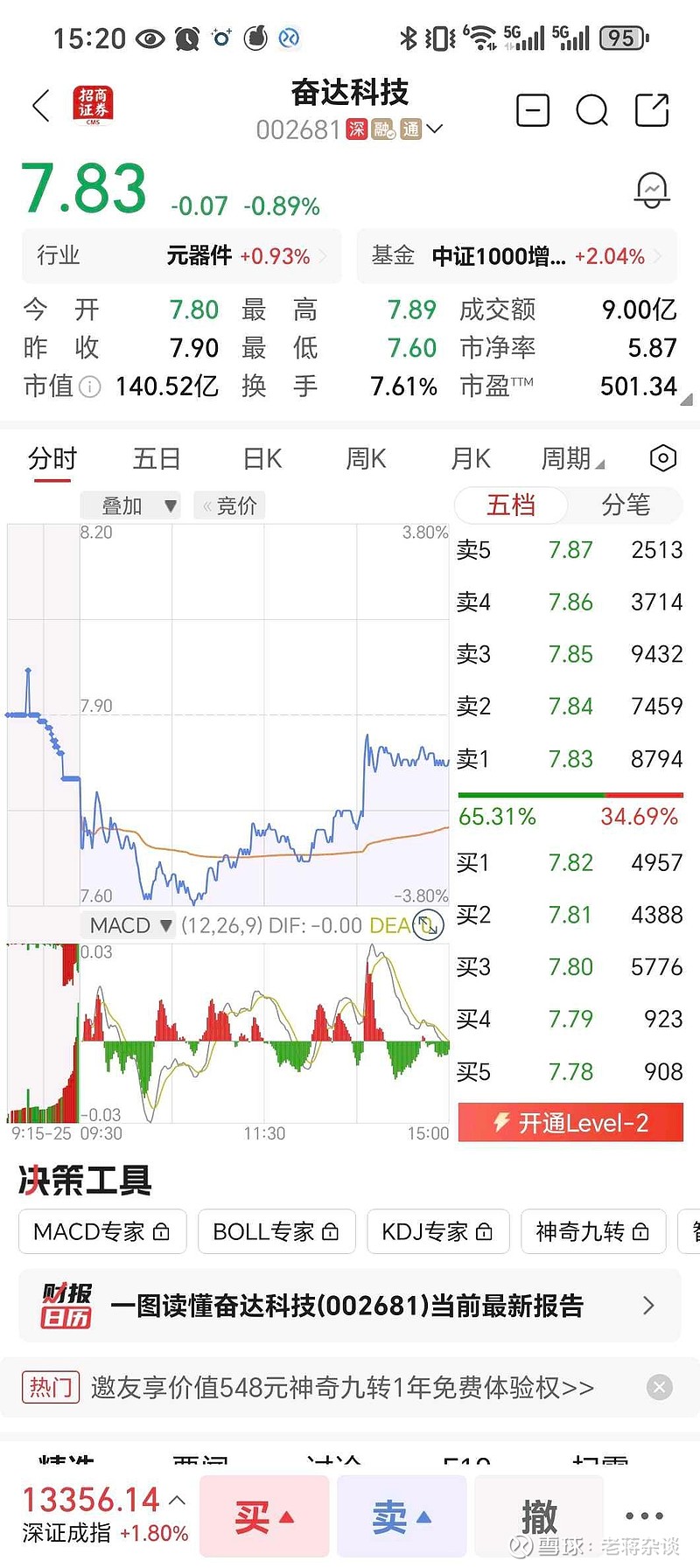This screenshot has width=700, height=1568.
Task: Open the BOLL专家 tool
Action: tap(276, 1231)
